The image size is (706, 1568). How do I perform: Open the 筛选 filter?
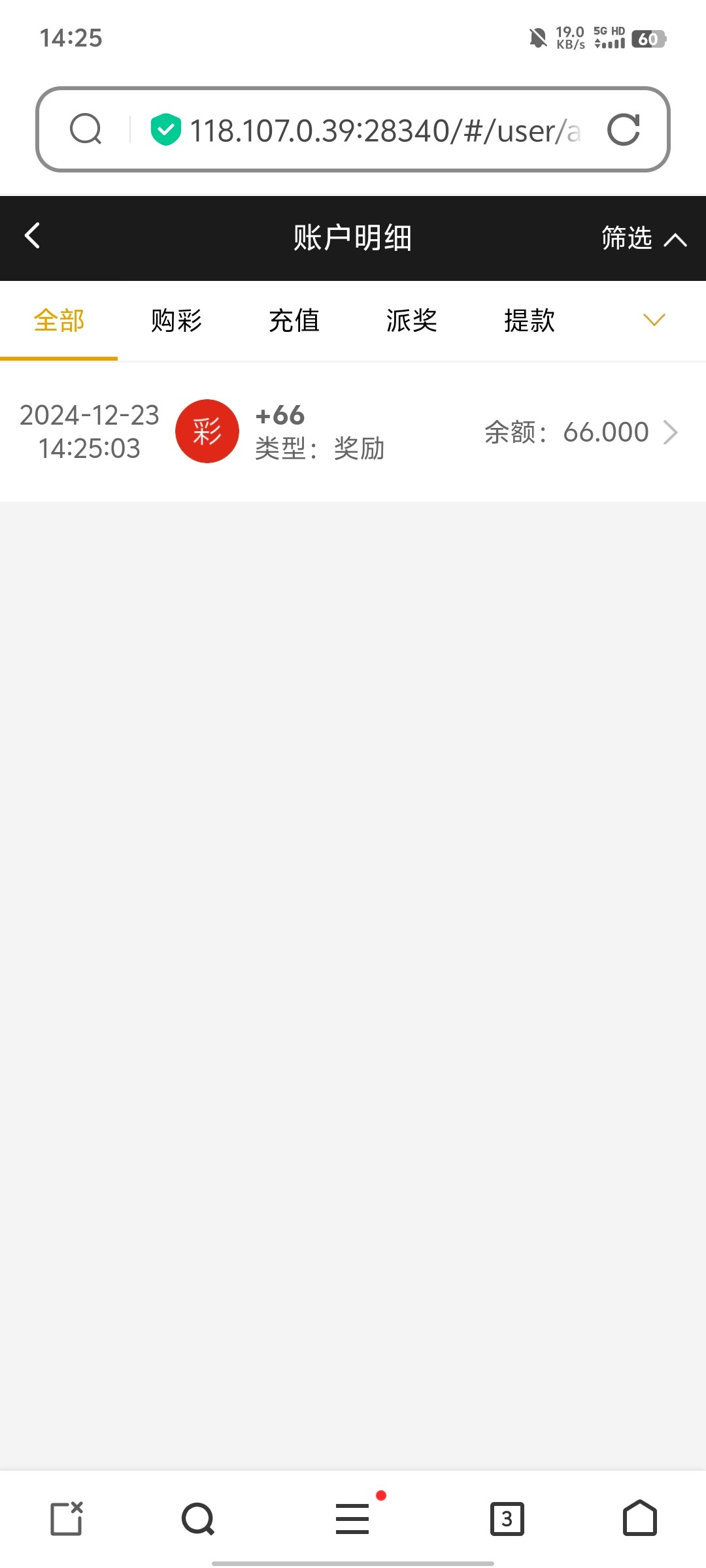point(644,238)
